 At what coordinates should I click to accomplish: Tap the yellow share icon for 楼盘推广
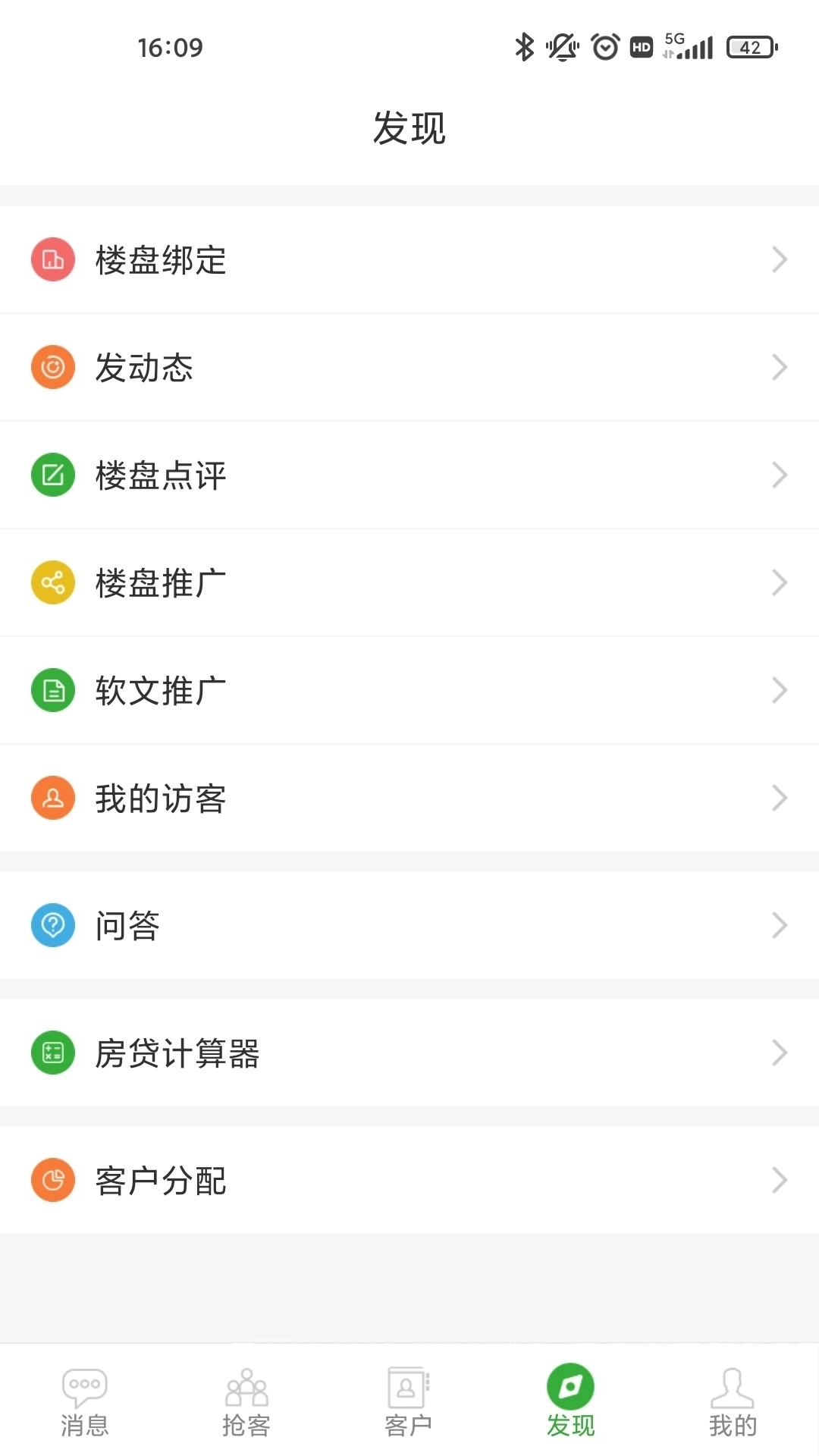pos(52,582)
